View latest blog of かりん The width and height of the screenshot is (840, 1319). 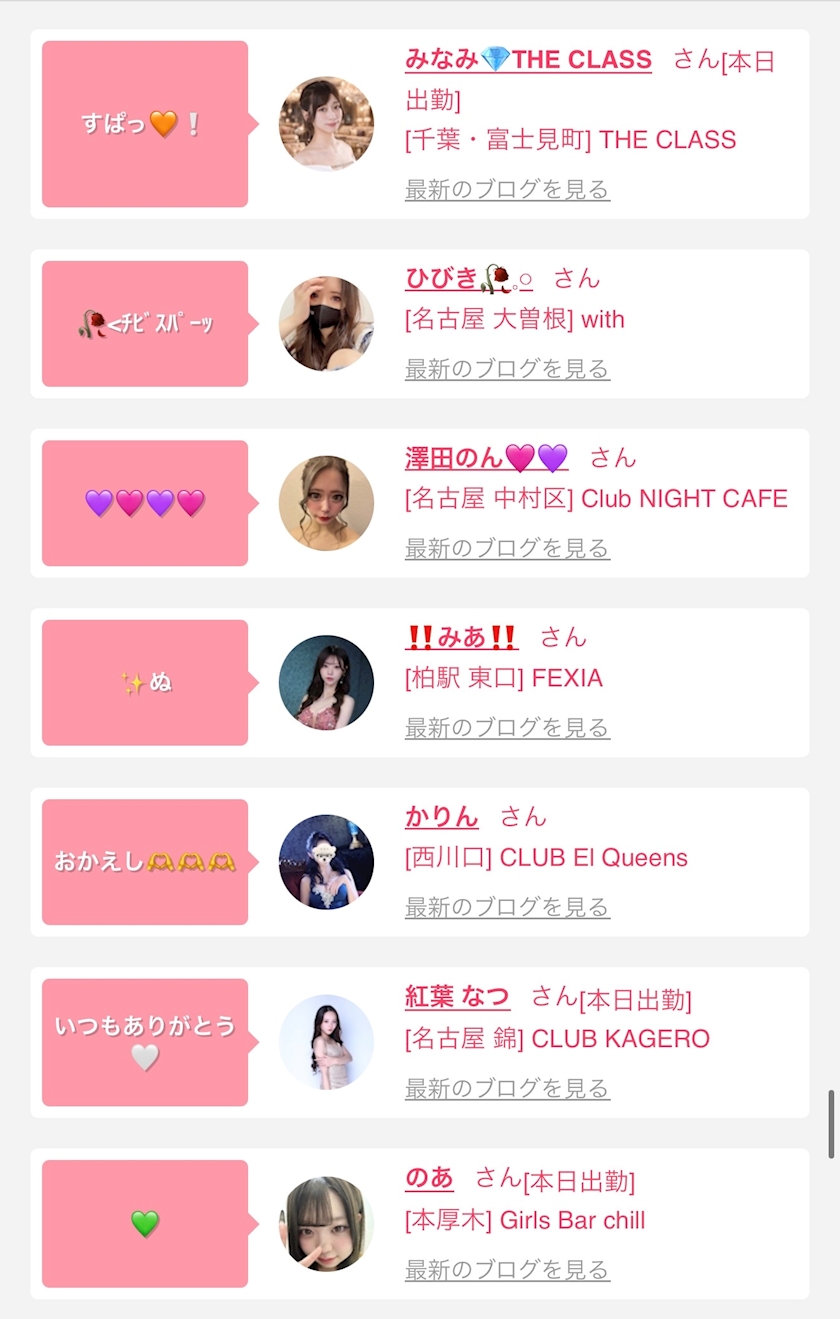(507, 907)
